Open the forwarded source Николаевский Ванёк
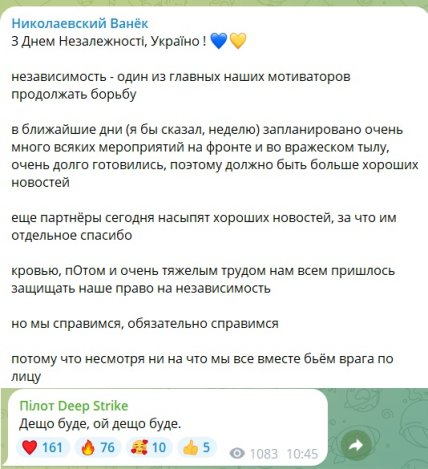The image size is (428, 469). tap(80, 24)
